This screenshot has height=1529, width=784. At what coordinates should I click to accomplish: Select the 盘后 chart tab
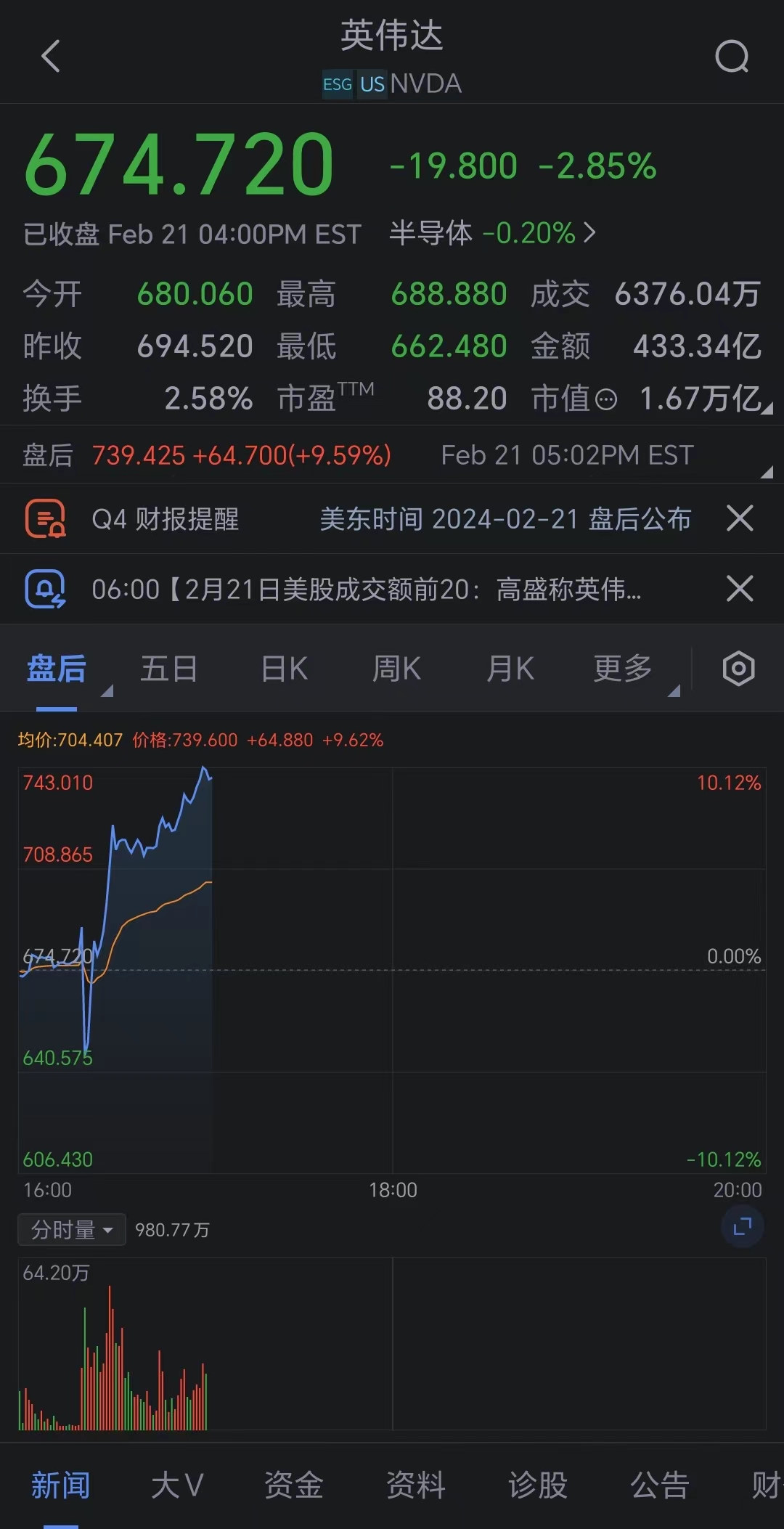coord(57,669)
